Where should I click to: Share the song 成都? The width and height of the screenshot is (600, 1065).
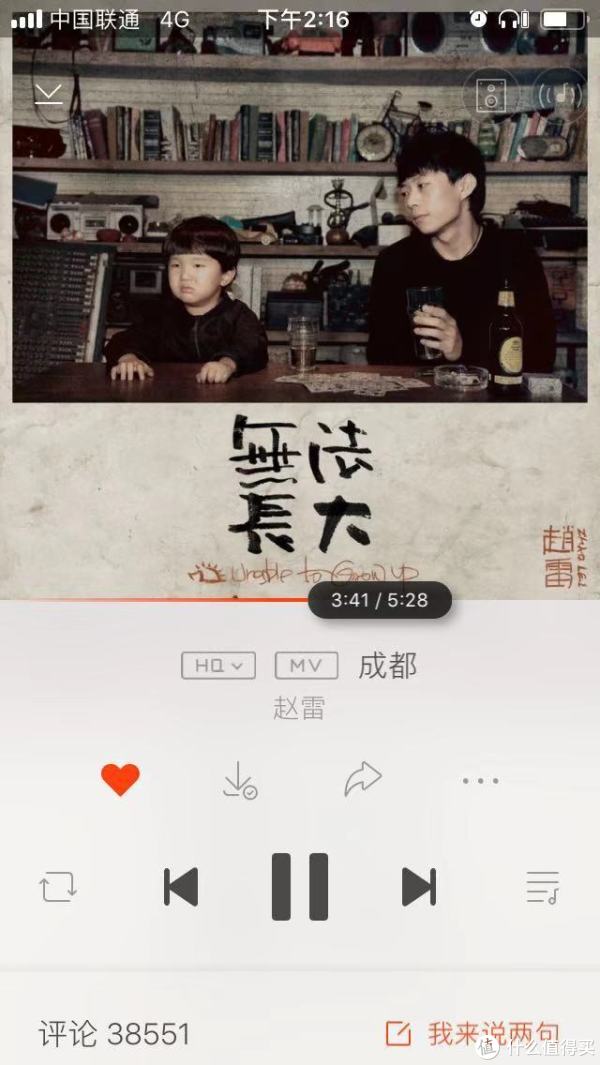(x=363, y=779)
